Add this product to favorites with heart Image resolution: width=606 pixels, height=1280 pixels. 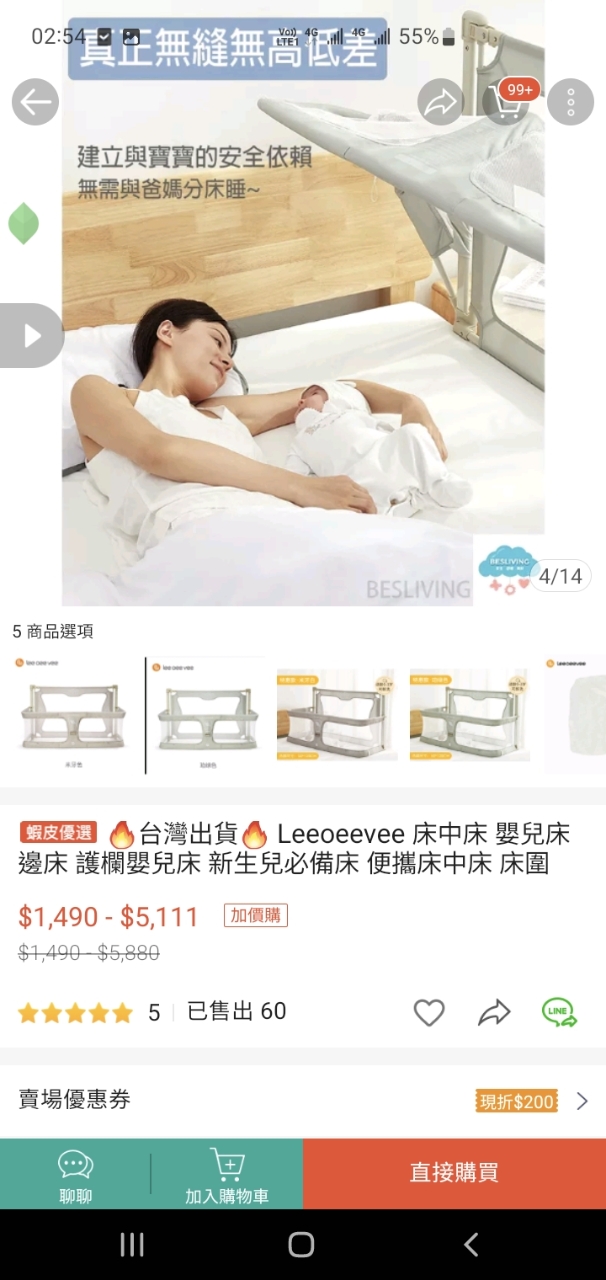tap(429, 1012)
